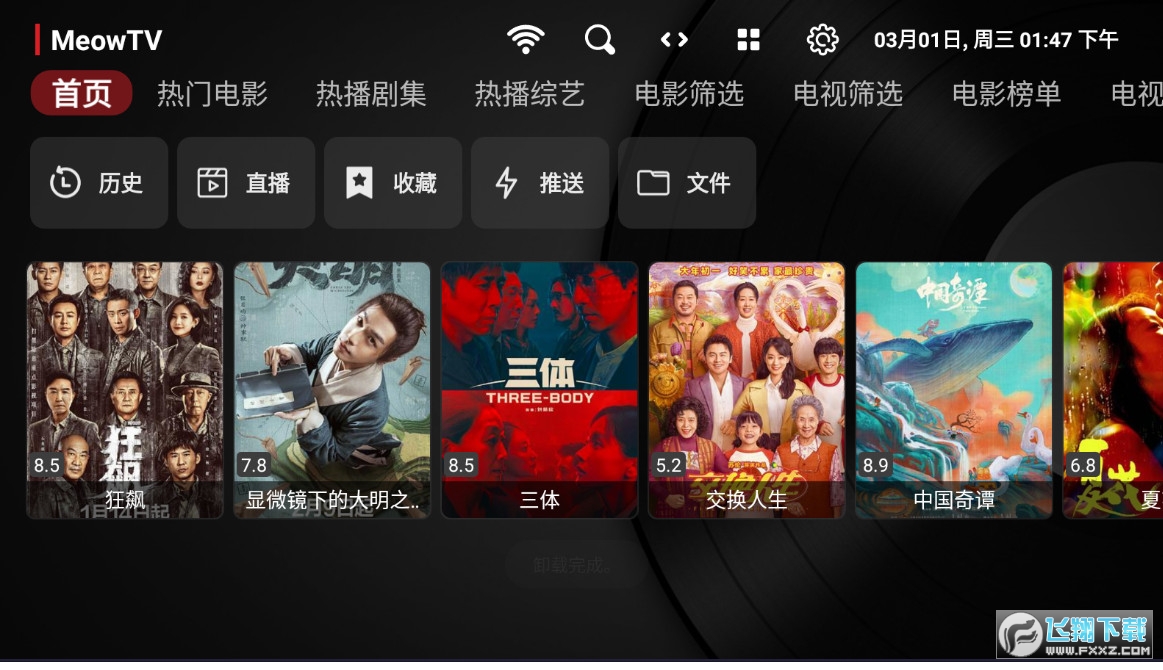Open the search icon
Screen dimensions: 1163x670
(x=599, y=40)
